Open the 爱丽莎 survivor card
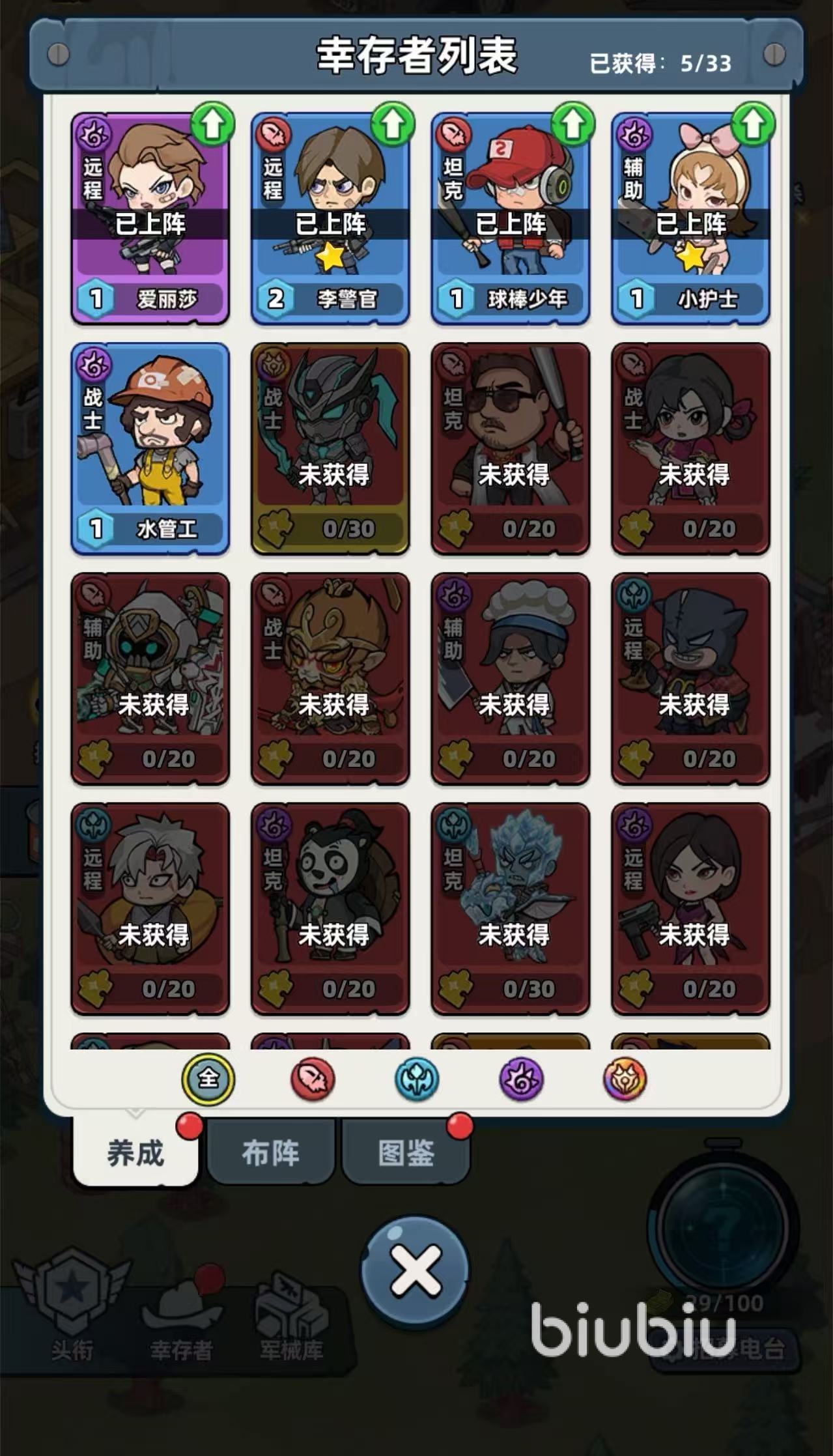This screenshot has height=1456, width=833. pyautogui.click(x=150, y=218)
